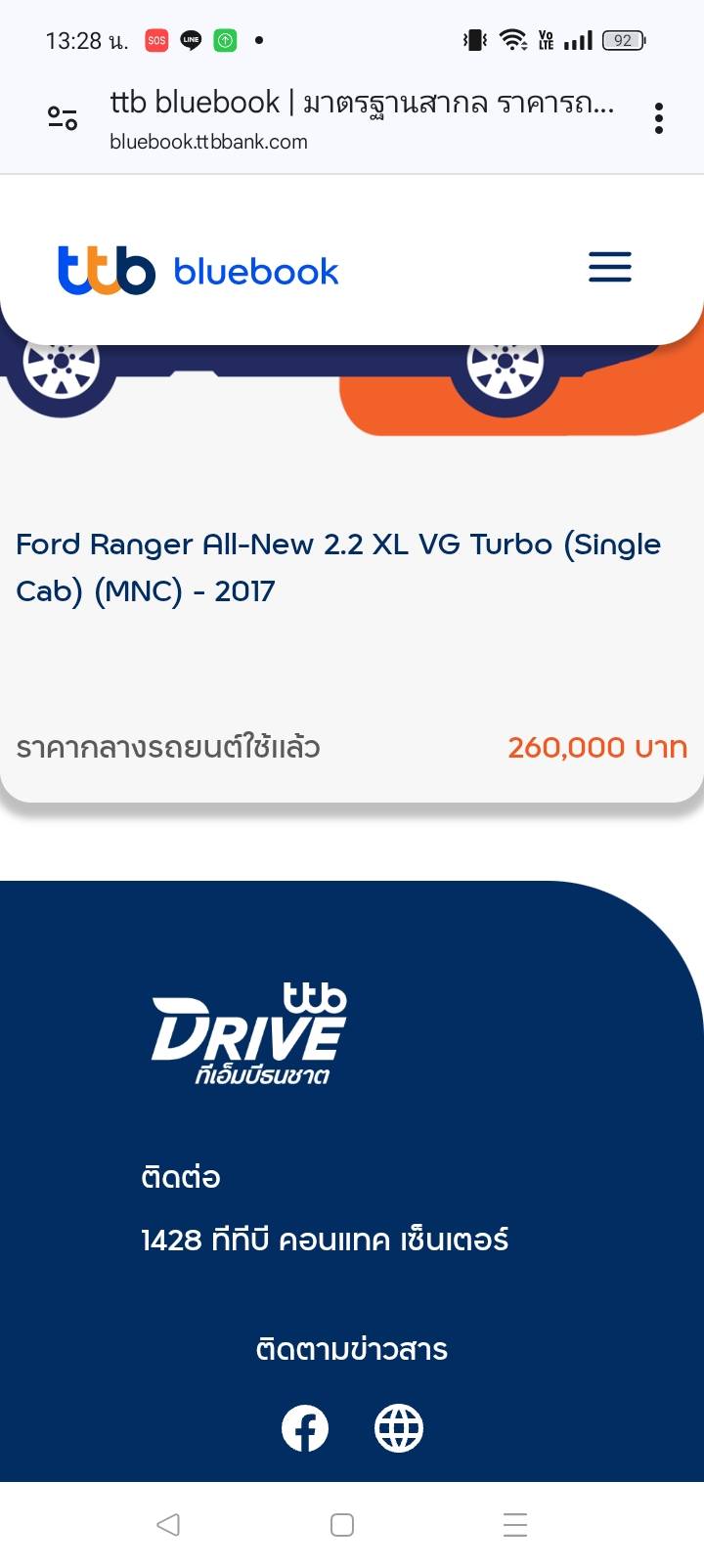Tap the address bar showing bluebook.ttbbank.com
The height and width of the screenshot is (1568, 704).
point(362,119)
